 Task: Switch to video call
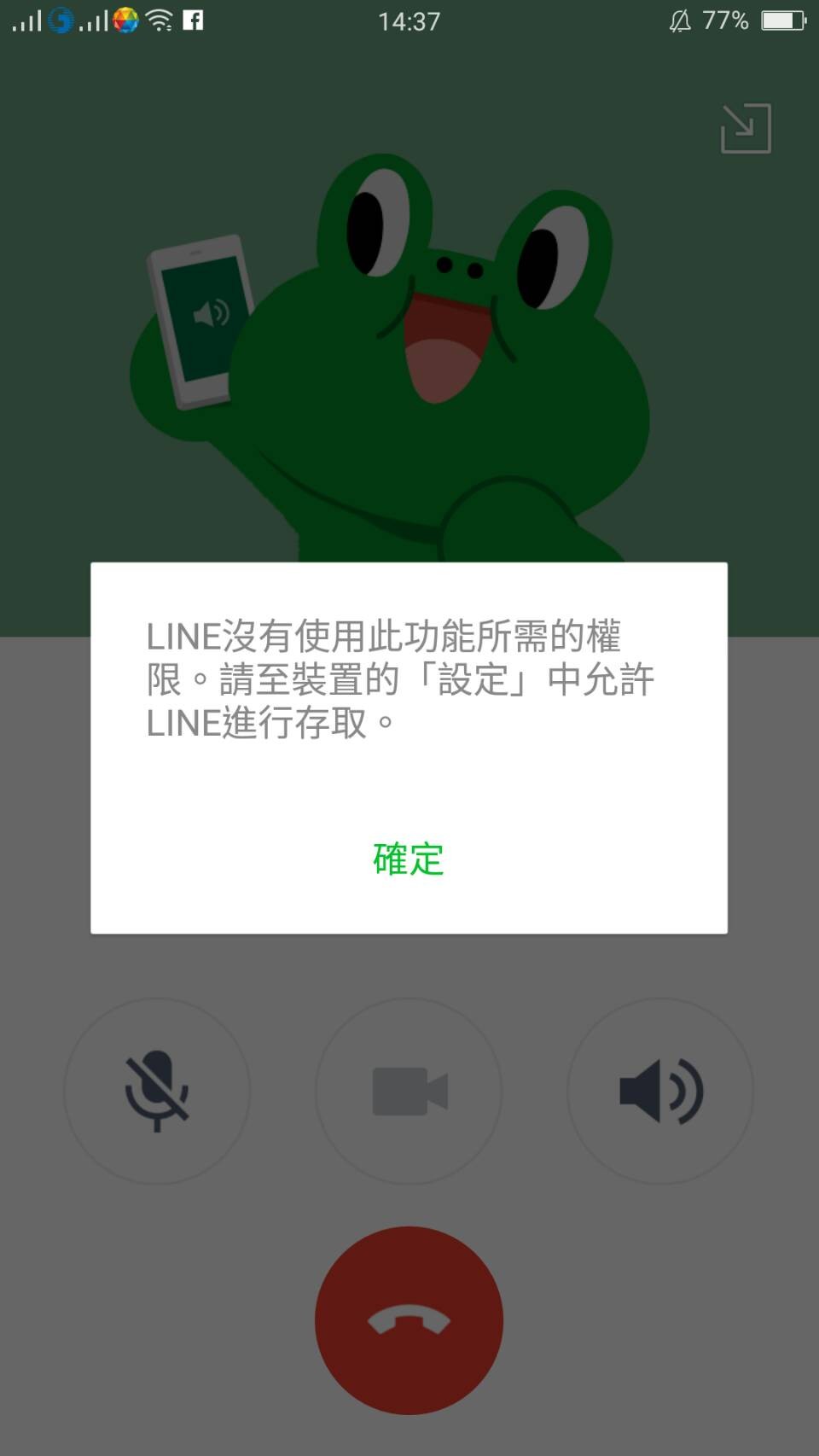coord(409,1091)
